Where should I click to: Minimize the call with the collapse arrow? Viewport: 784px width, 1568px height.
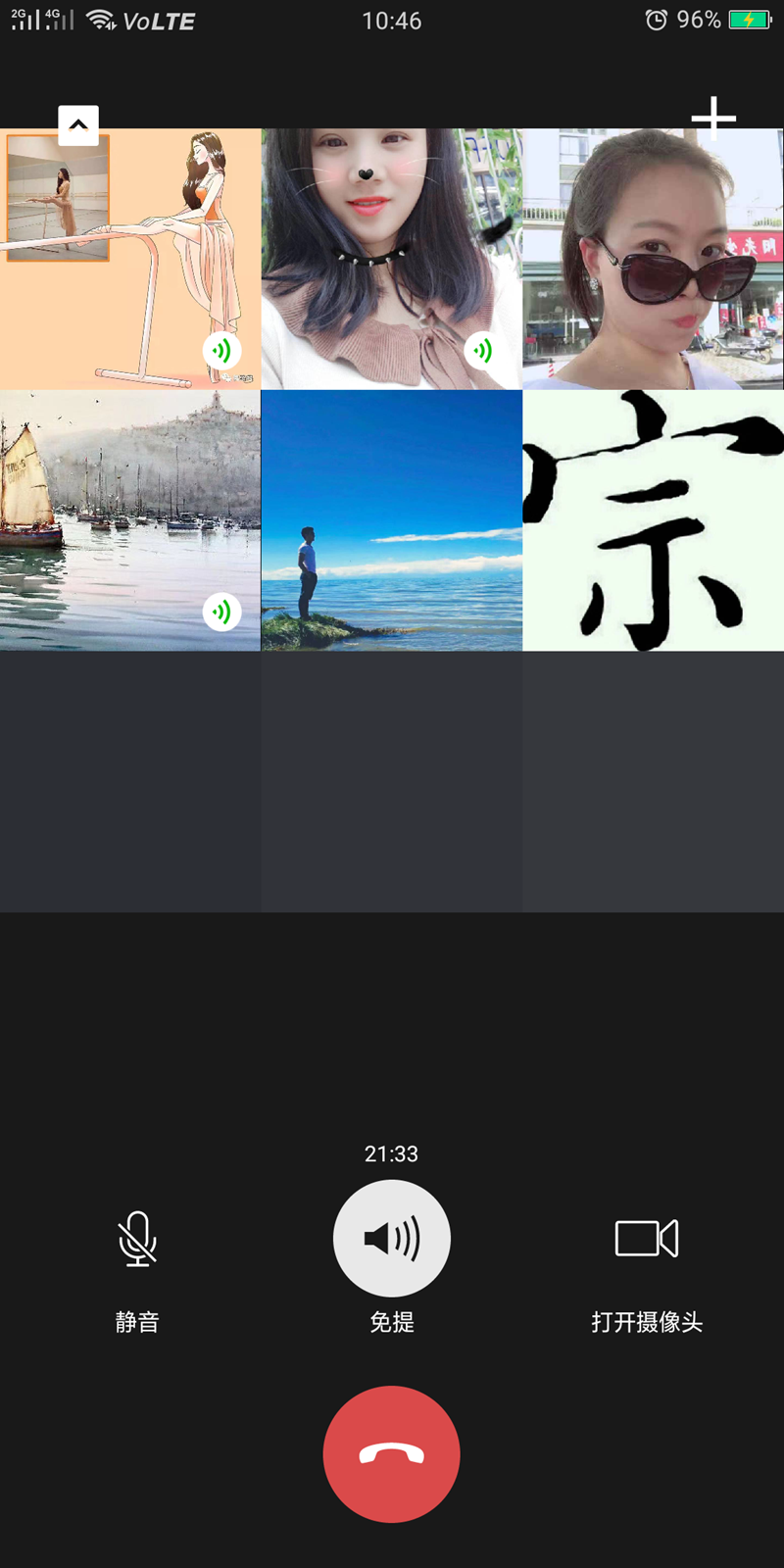(78, 125)
